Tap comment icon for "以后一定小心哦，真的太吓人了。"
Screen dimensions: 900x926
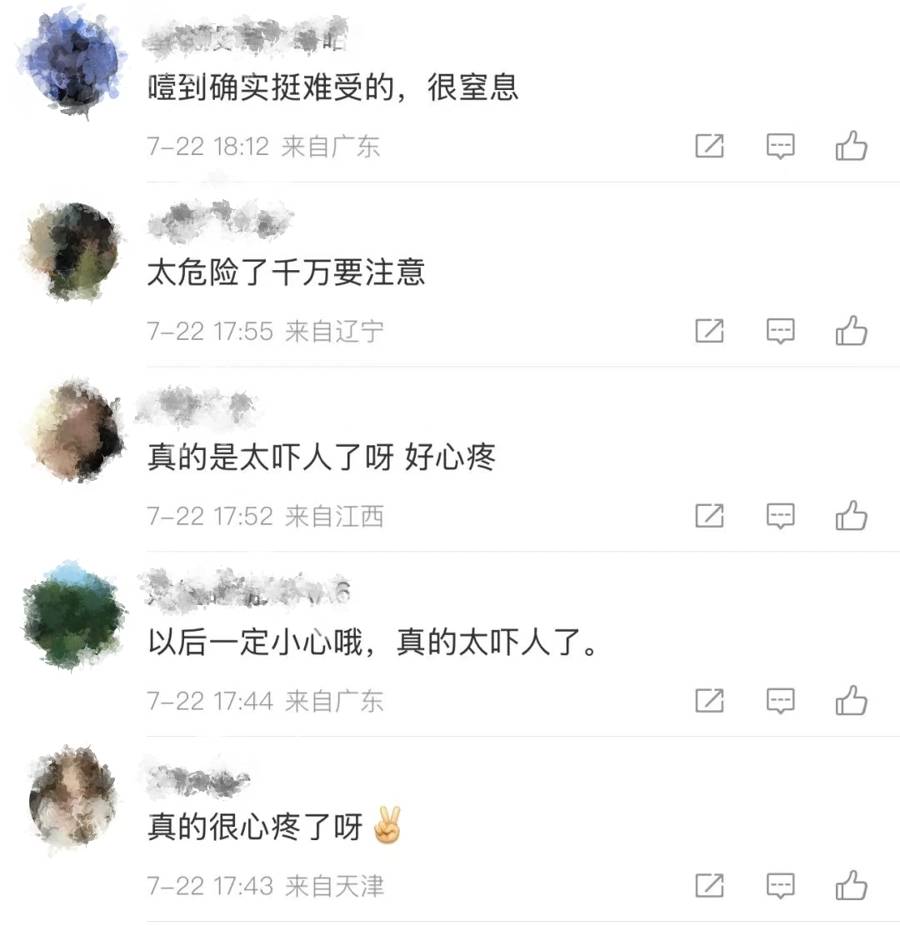point(780,700)
